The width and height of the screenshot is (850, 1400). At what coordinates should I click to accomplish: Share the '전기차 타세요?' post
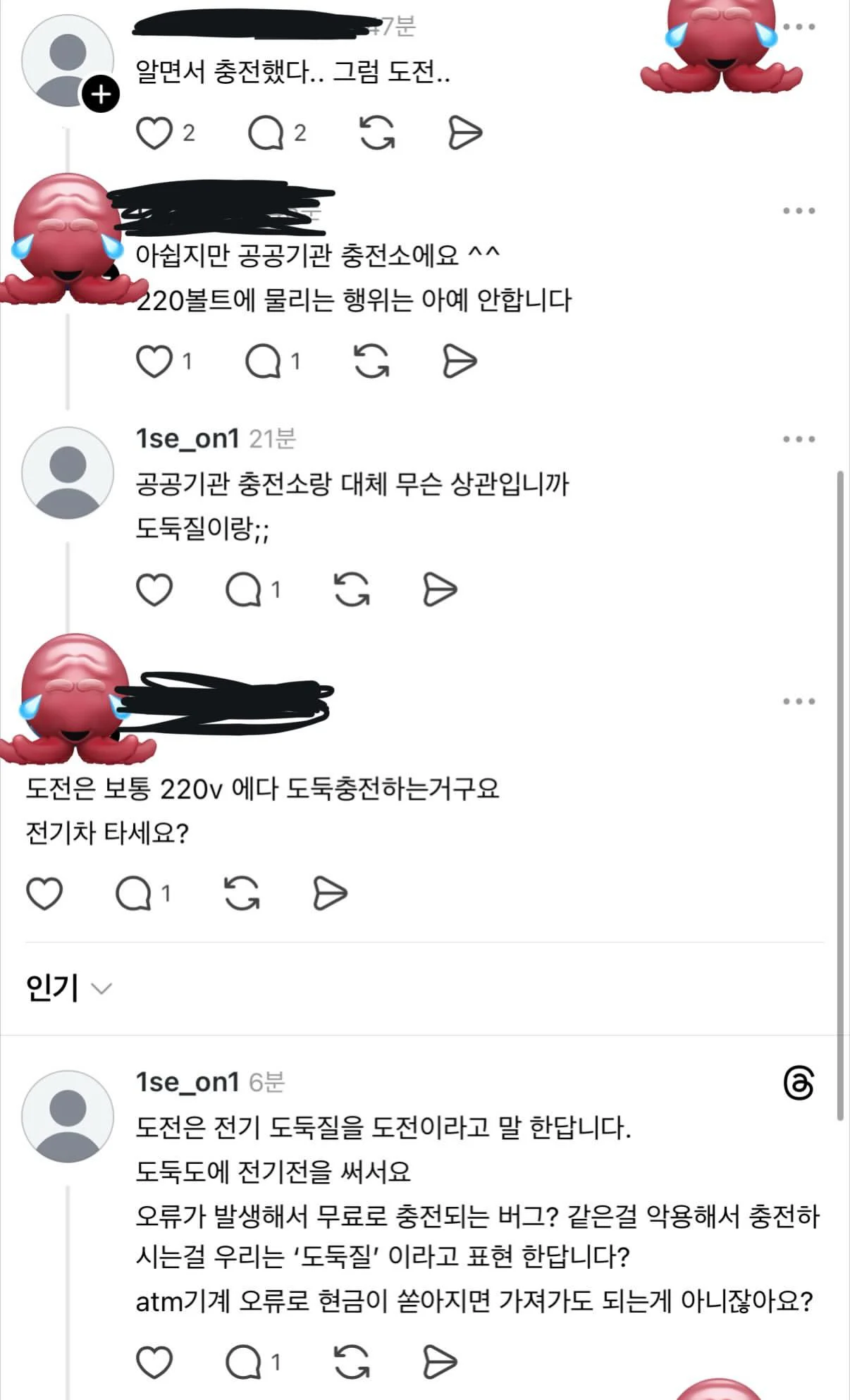click(x=330, y=894)
